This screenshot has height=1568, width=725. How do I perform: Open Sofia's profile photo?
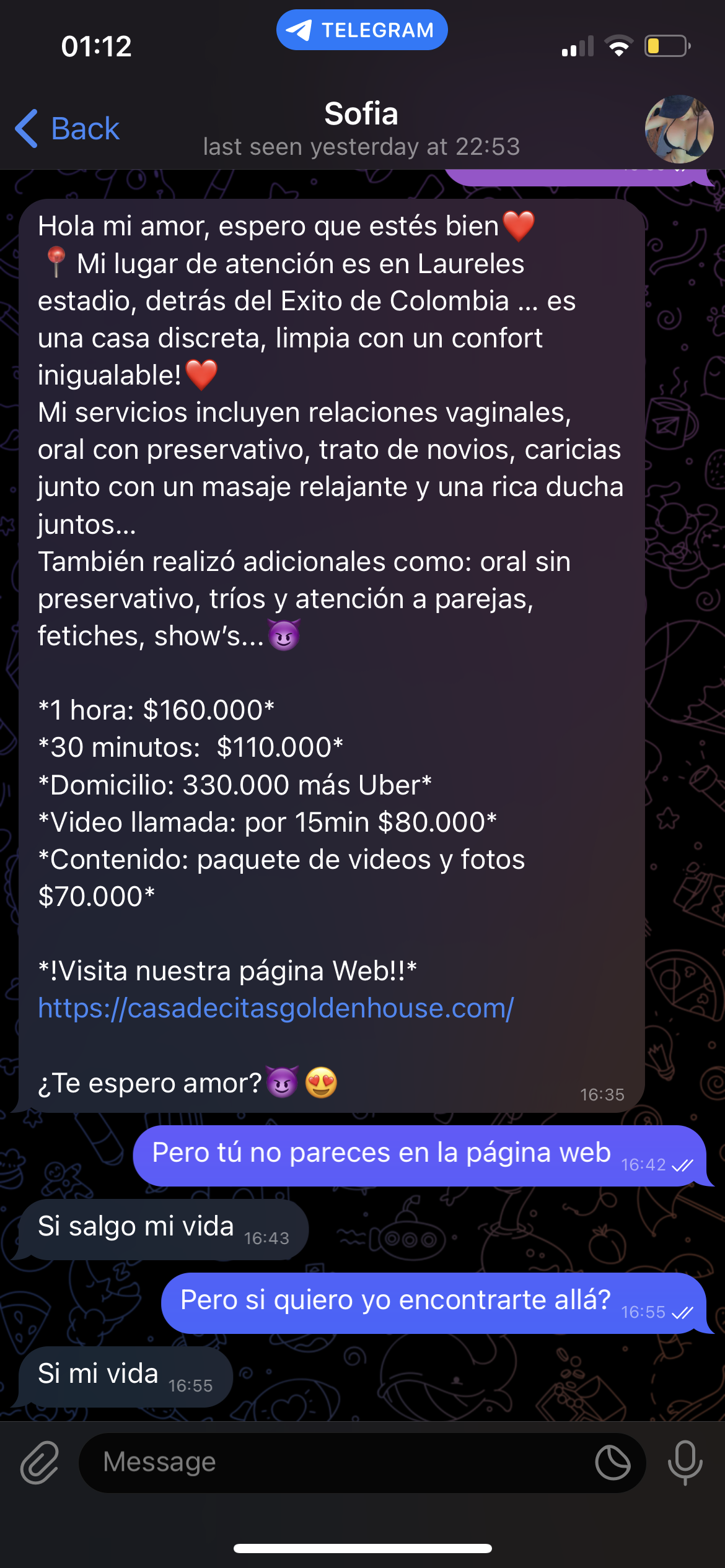point(679,129)
